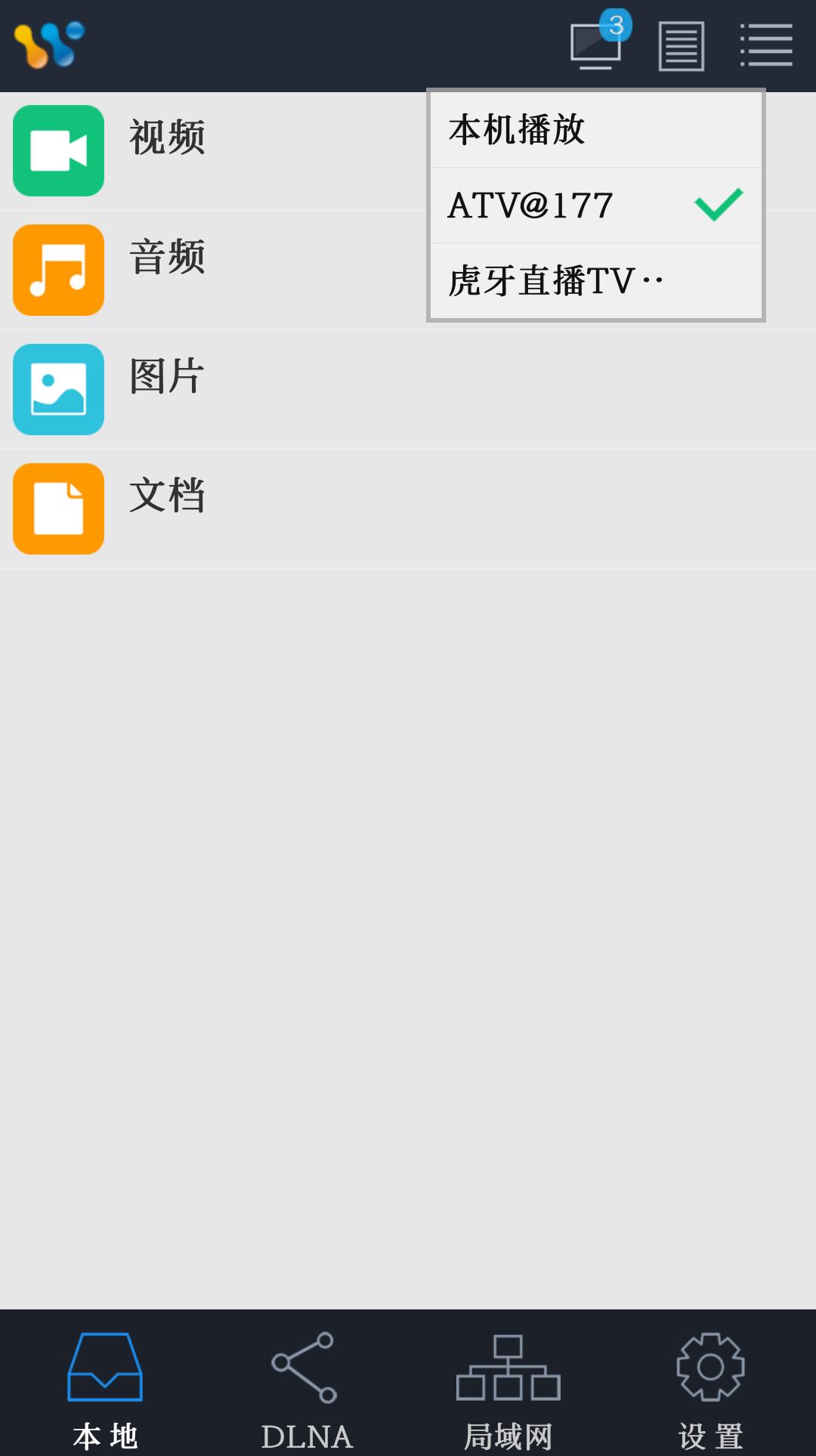Click the orange 文档 document icon
Image resolution: width=816 pixels, height=1456 pixels.
(58, 509)
